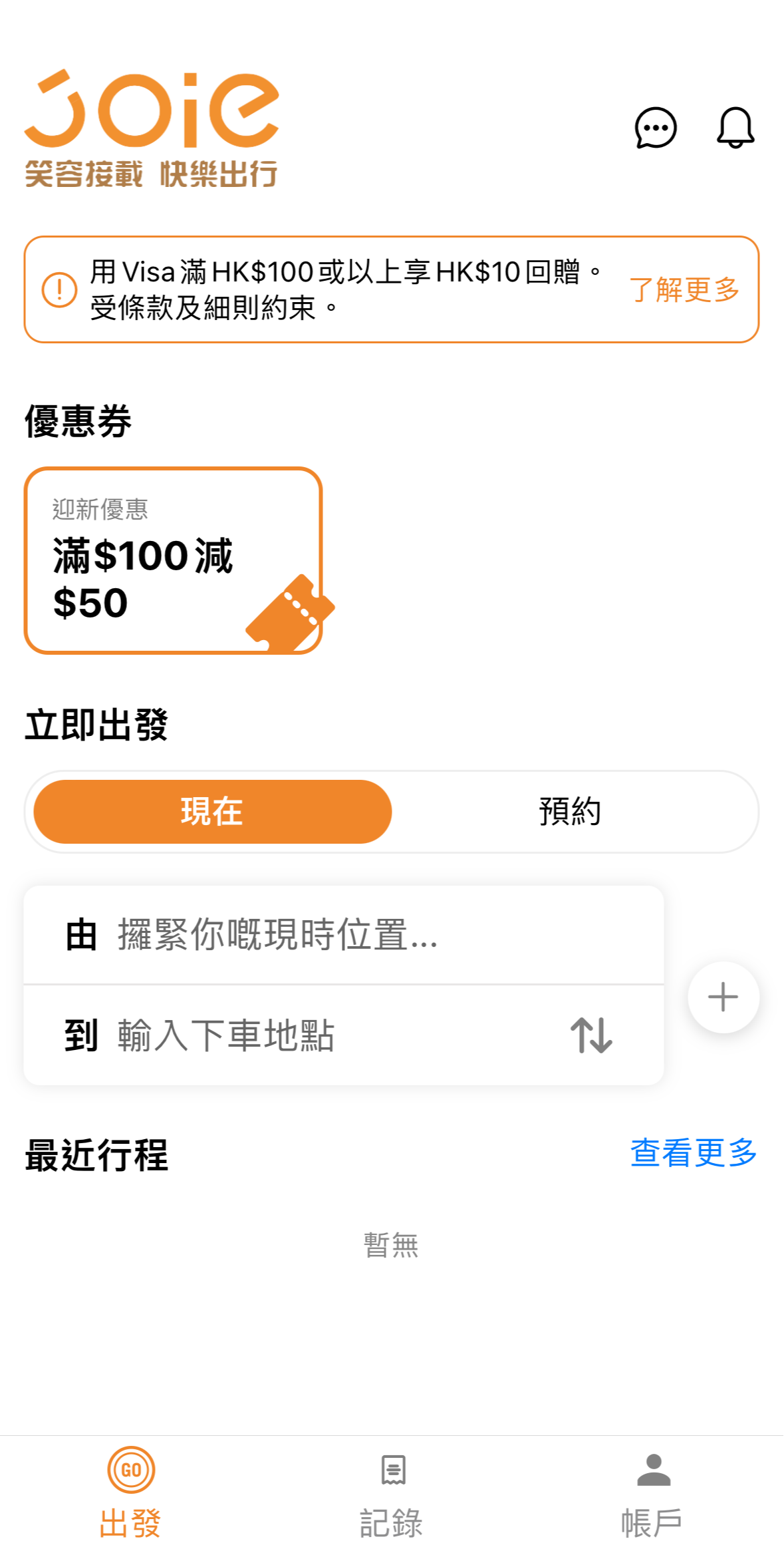Select the 現在 ride option
784x1559 pixels.
pos(213,811)
